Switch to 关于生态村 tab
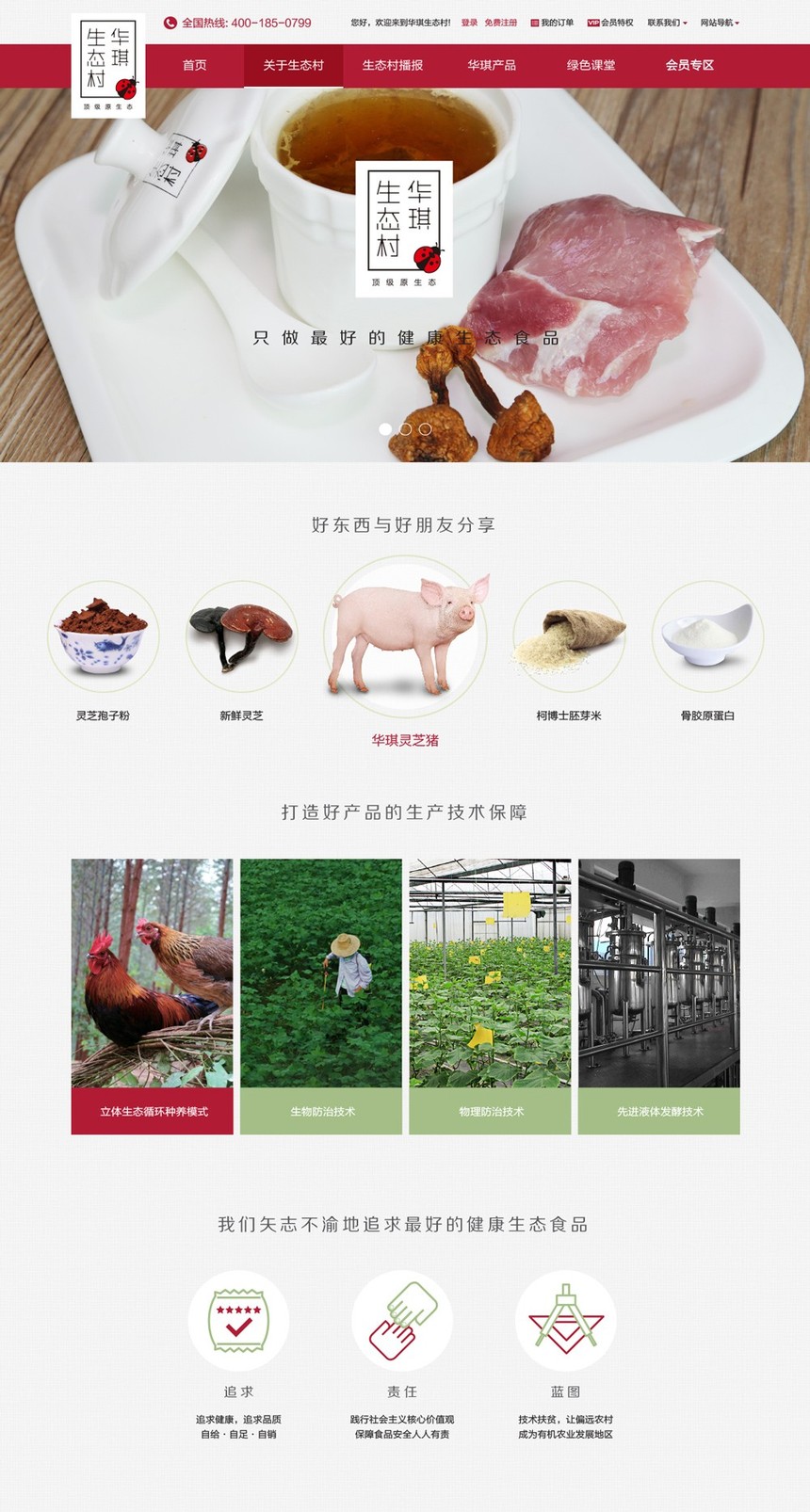 click(x=293, y=65)
